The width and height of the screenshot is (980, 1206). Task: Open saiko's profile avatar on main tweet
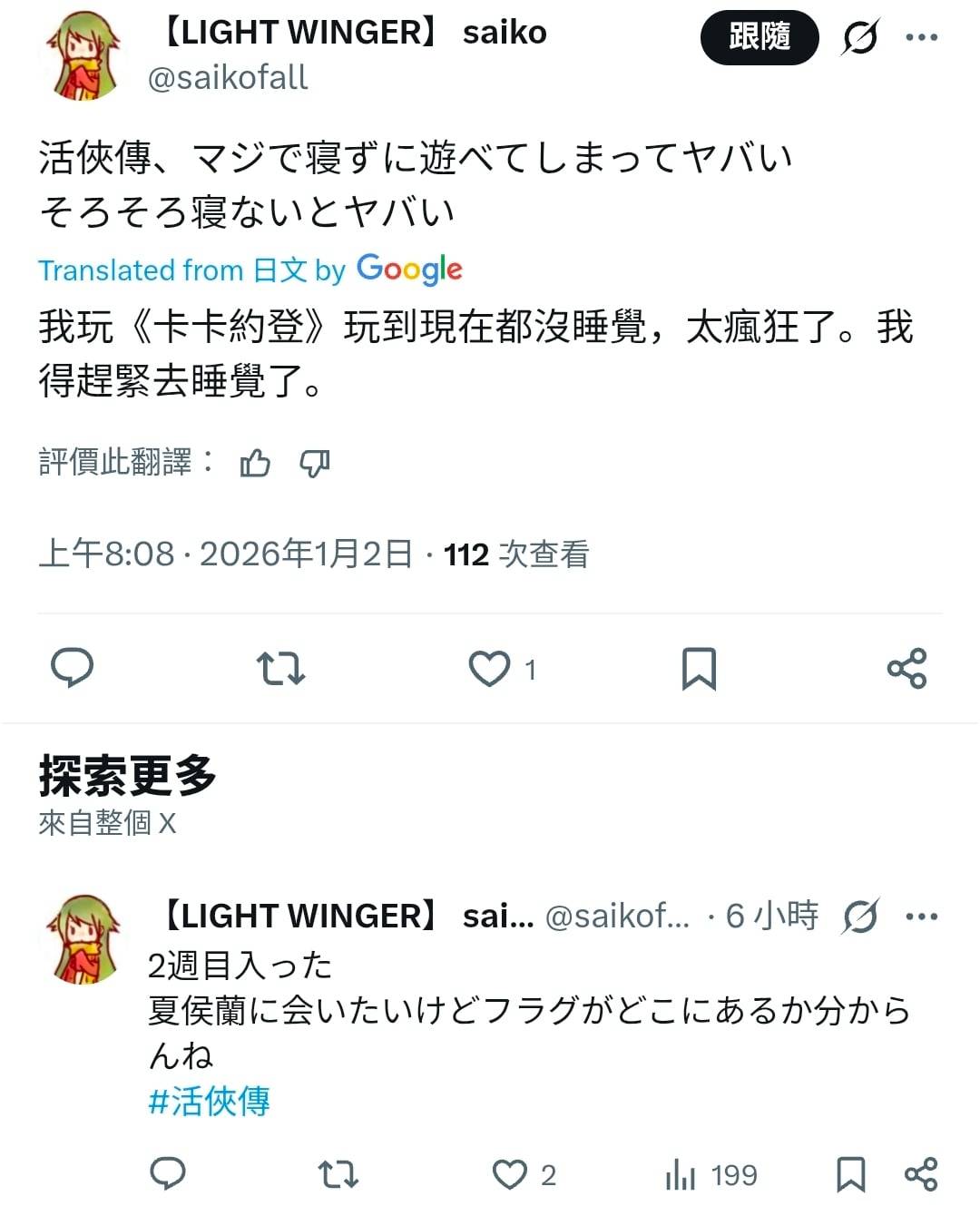83,56
